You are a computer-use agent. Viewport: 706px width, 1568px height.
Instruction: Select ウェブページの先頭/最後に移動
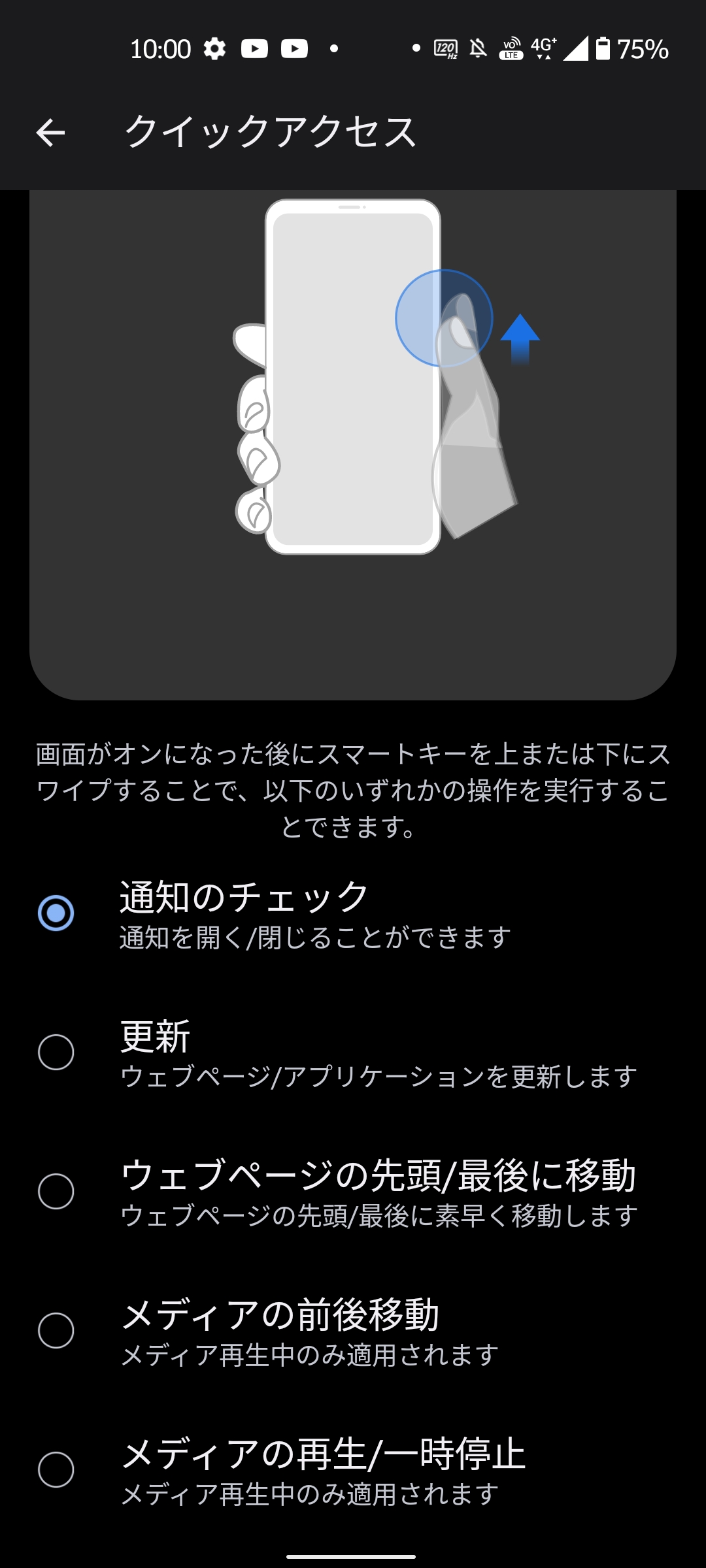(353, 1192)
